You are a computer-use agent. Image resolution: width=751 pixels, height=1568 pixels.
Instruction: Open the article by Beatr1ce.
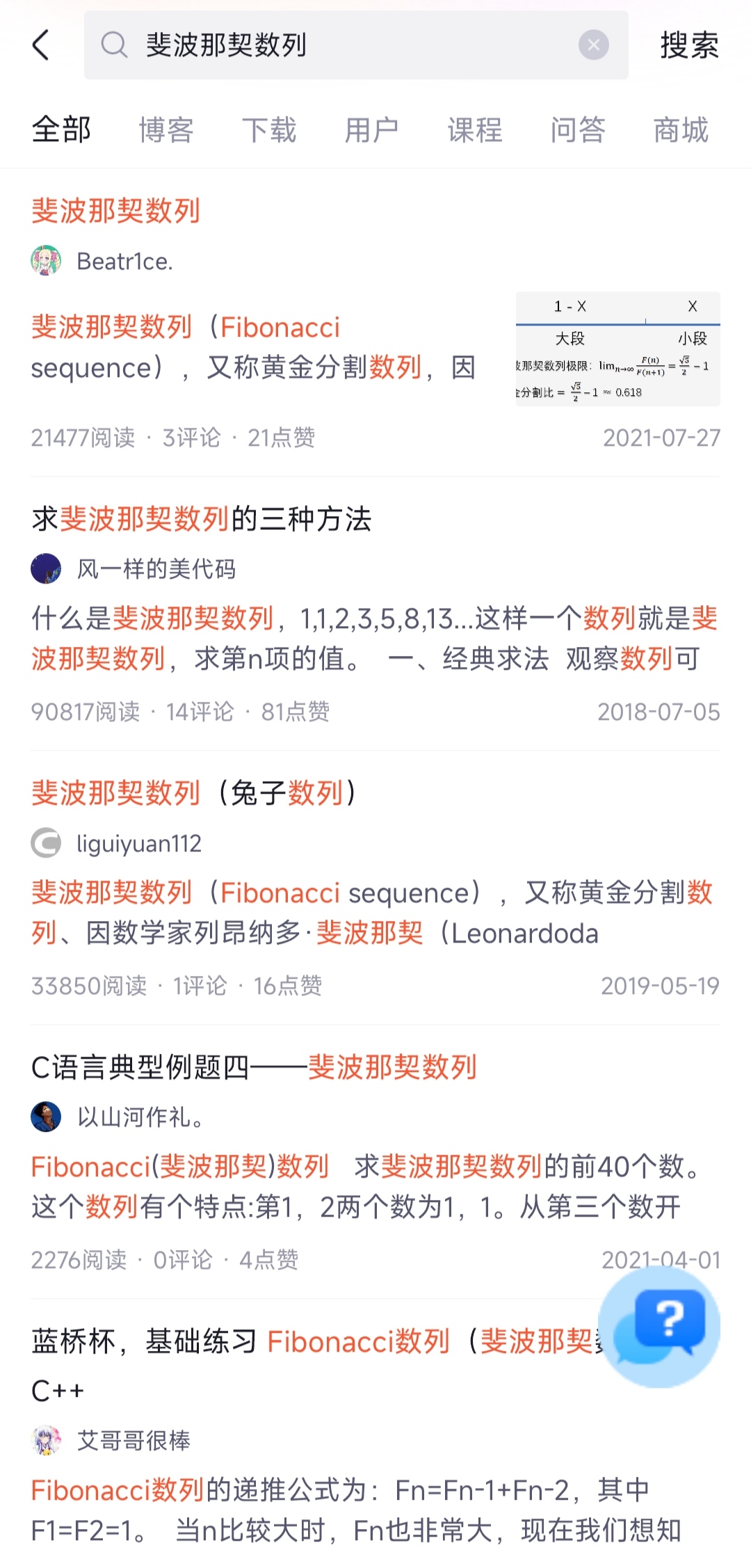[115, 210]
